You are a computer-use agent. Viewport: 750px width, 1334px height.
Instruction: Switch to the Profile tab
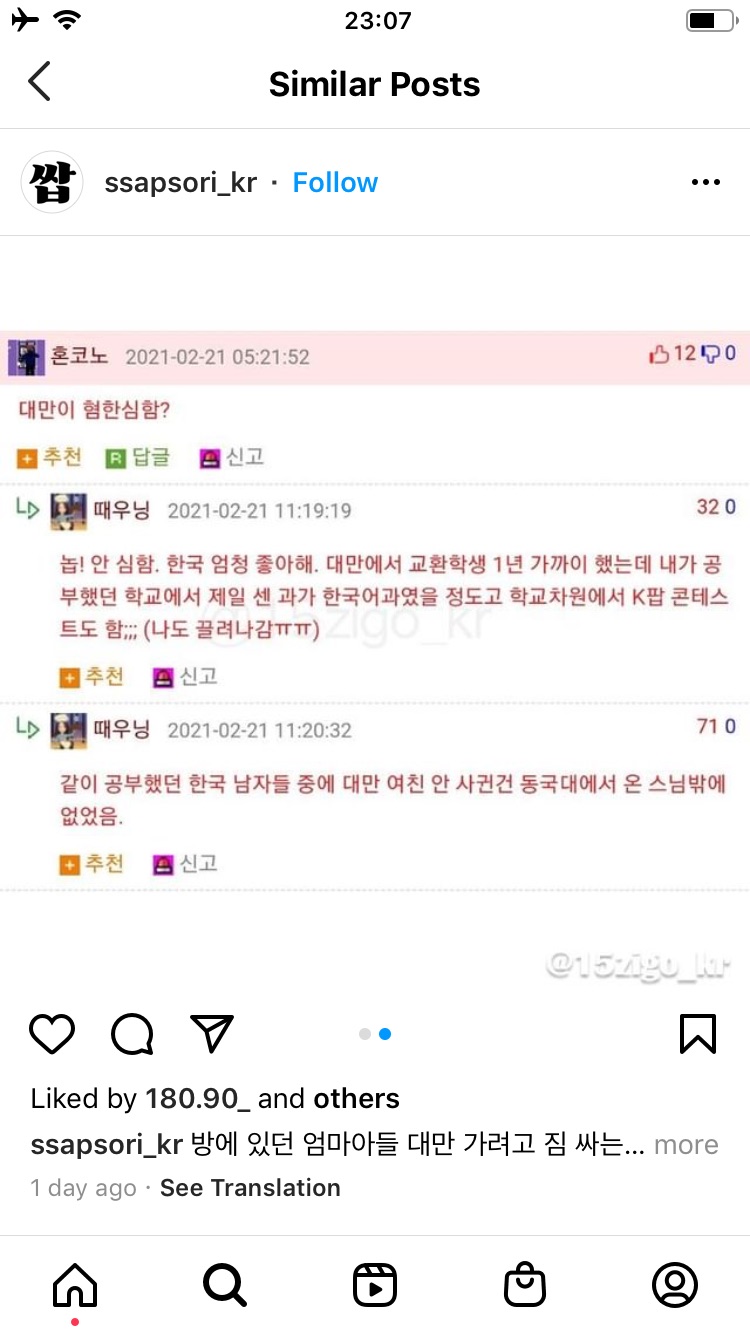click(x=675, y=1284)
